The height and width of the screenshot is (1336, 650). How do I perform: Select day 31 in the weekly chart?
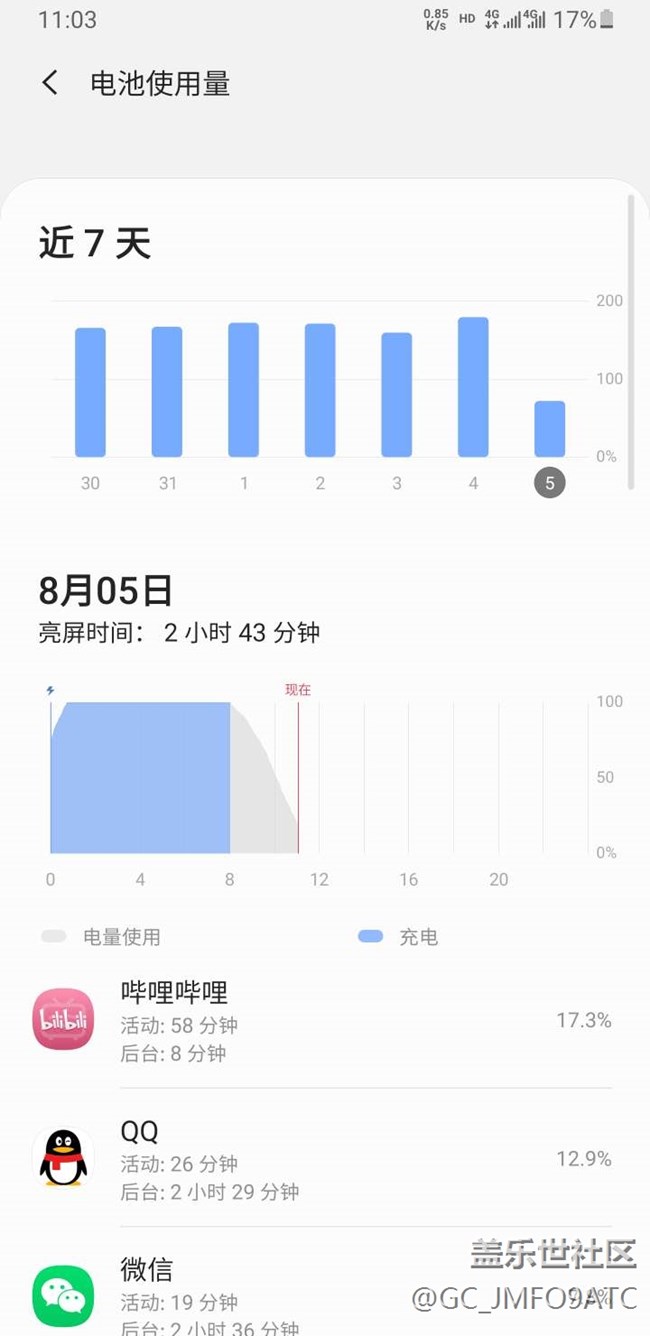point(167,392)
